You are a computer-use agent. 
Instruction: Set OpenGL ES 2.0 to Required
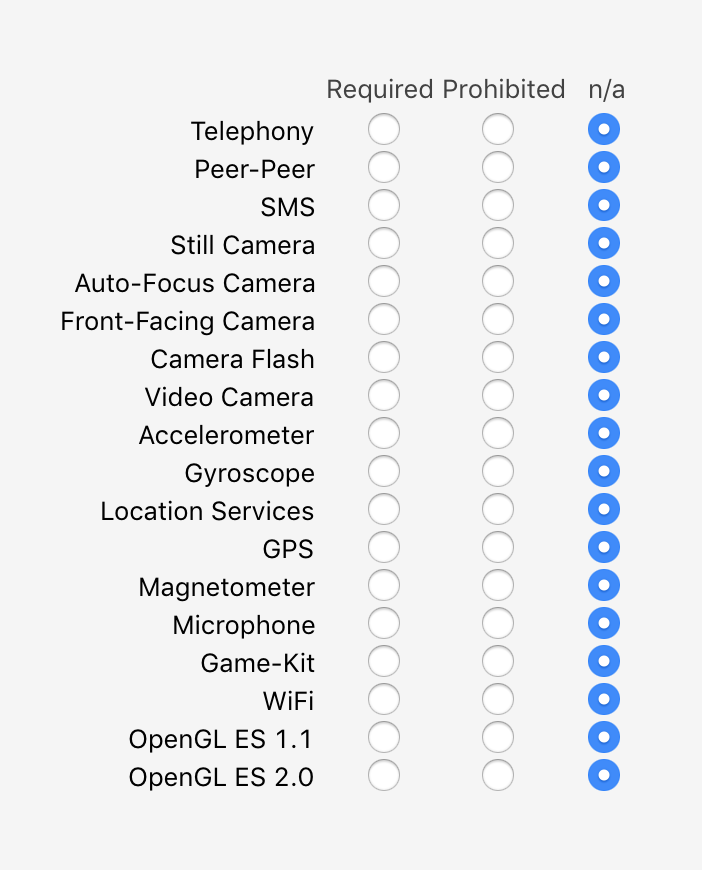click(384, 776)
